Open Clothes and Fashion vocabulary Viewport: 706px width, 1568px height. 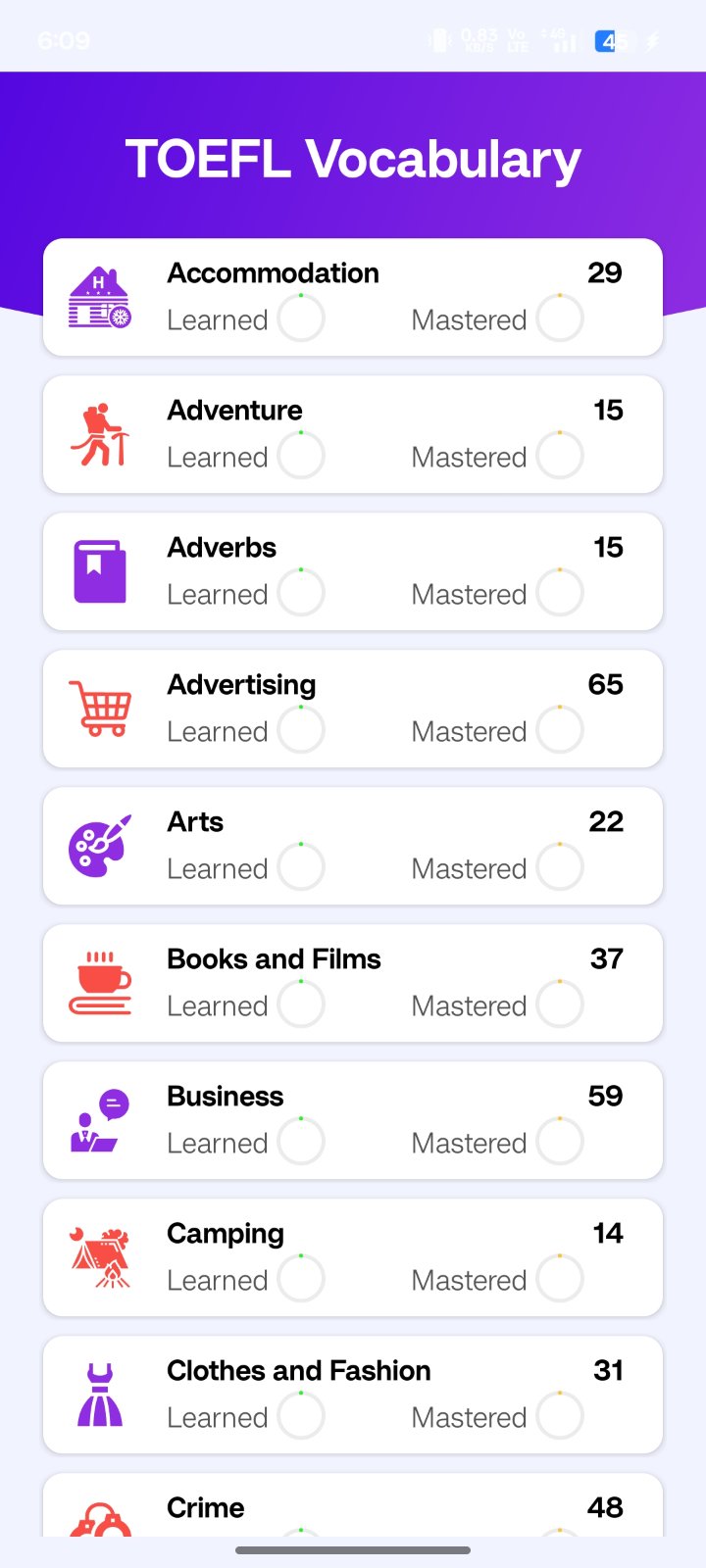point(353,1395)
